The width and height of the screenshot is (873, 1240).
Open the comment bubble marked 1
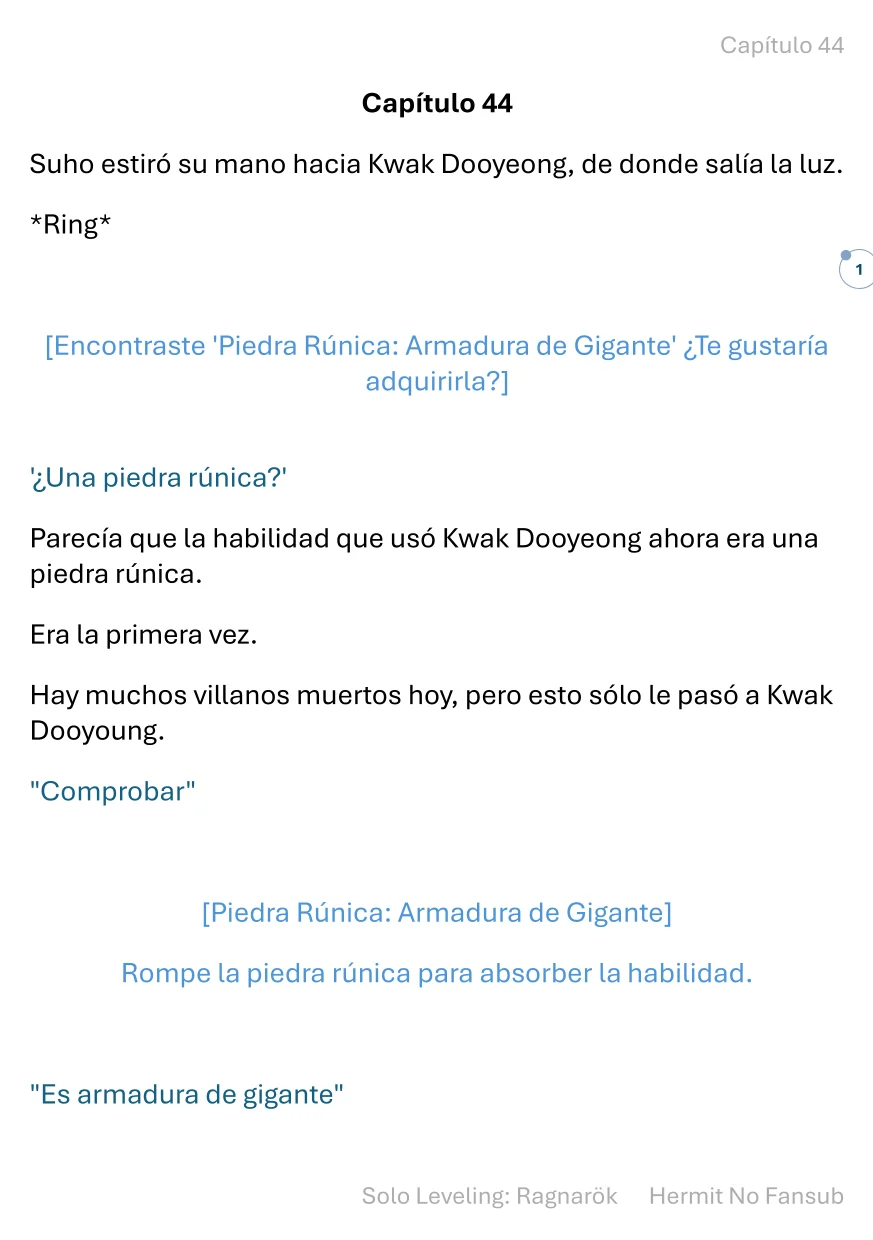coord(857,269)
